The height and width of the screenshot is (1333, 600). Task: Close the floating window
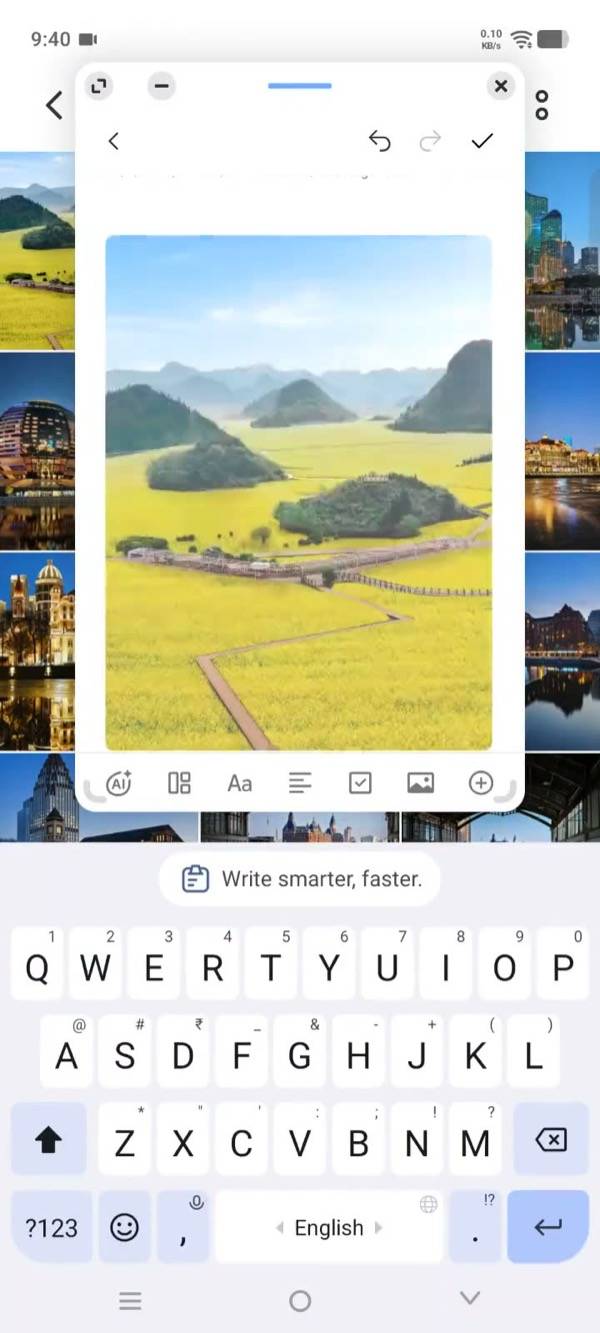pos(501,86)
